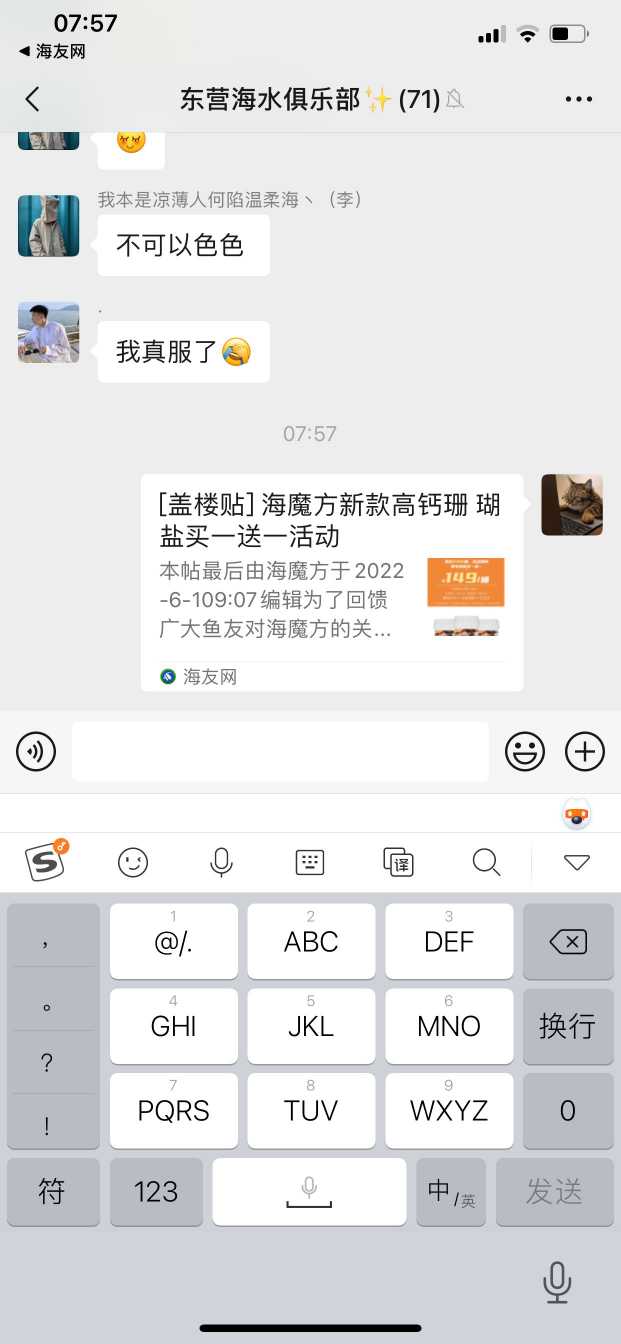Screen dimensions: 621x1344
Task: Tap the avatar of 我本是凉薄人何陷温柔海
Action: 48,226
